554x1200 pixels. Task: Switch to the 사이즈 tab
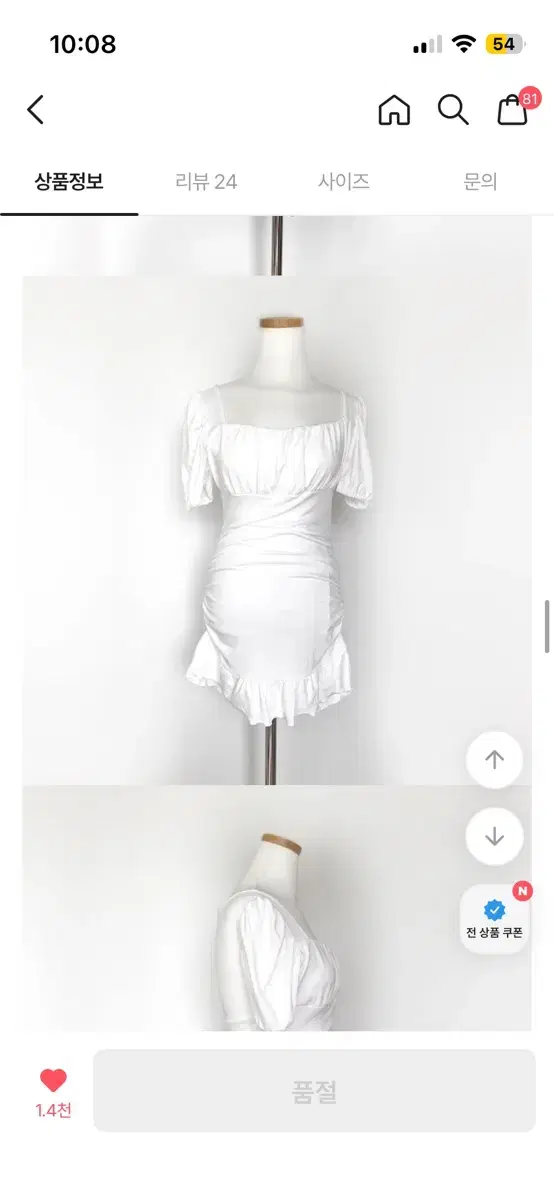point(344,182)
